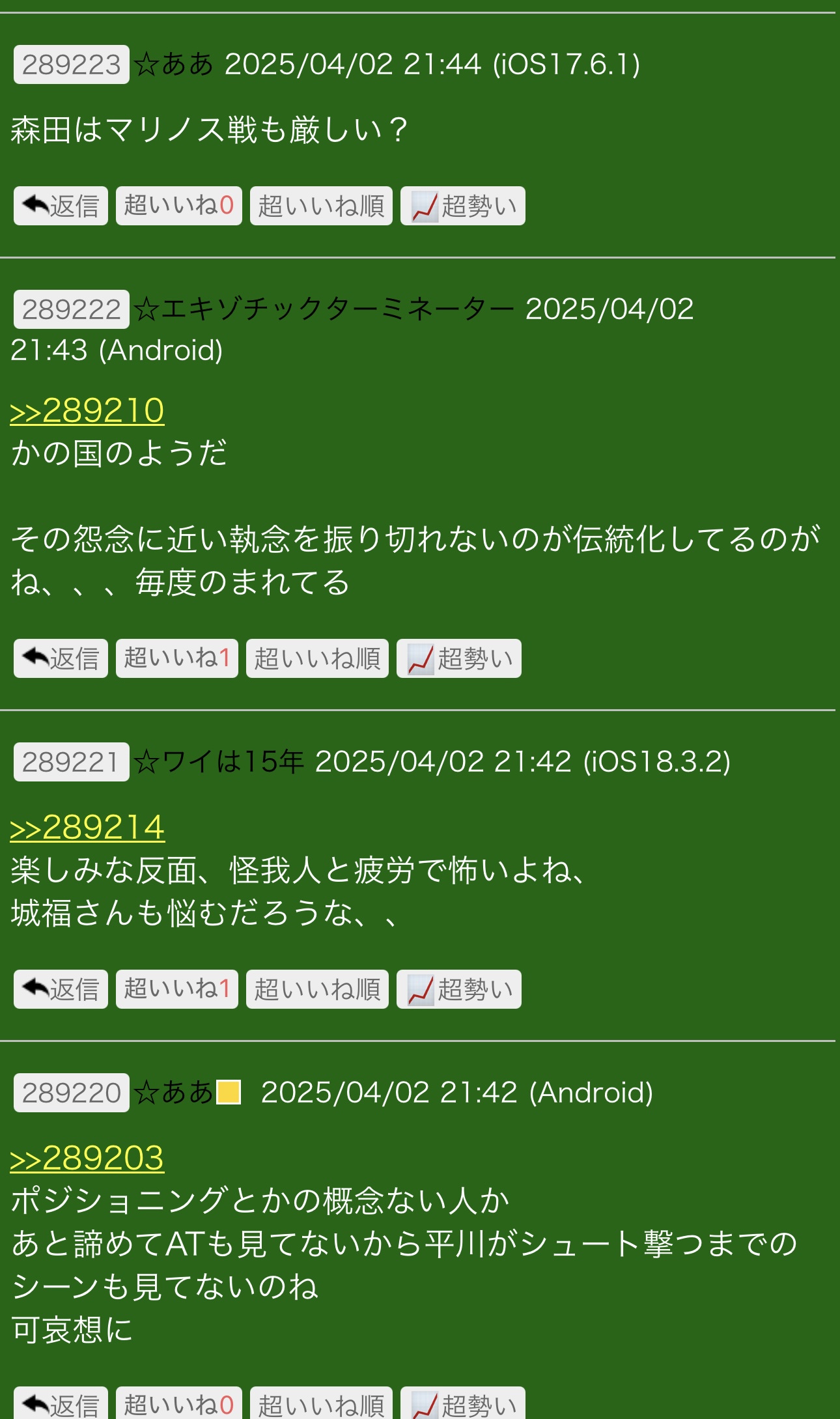
Task: Open the >>289203 reference link
Action: pyautogui.click(x=87, y=1159)
